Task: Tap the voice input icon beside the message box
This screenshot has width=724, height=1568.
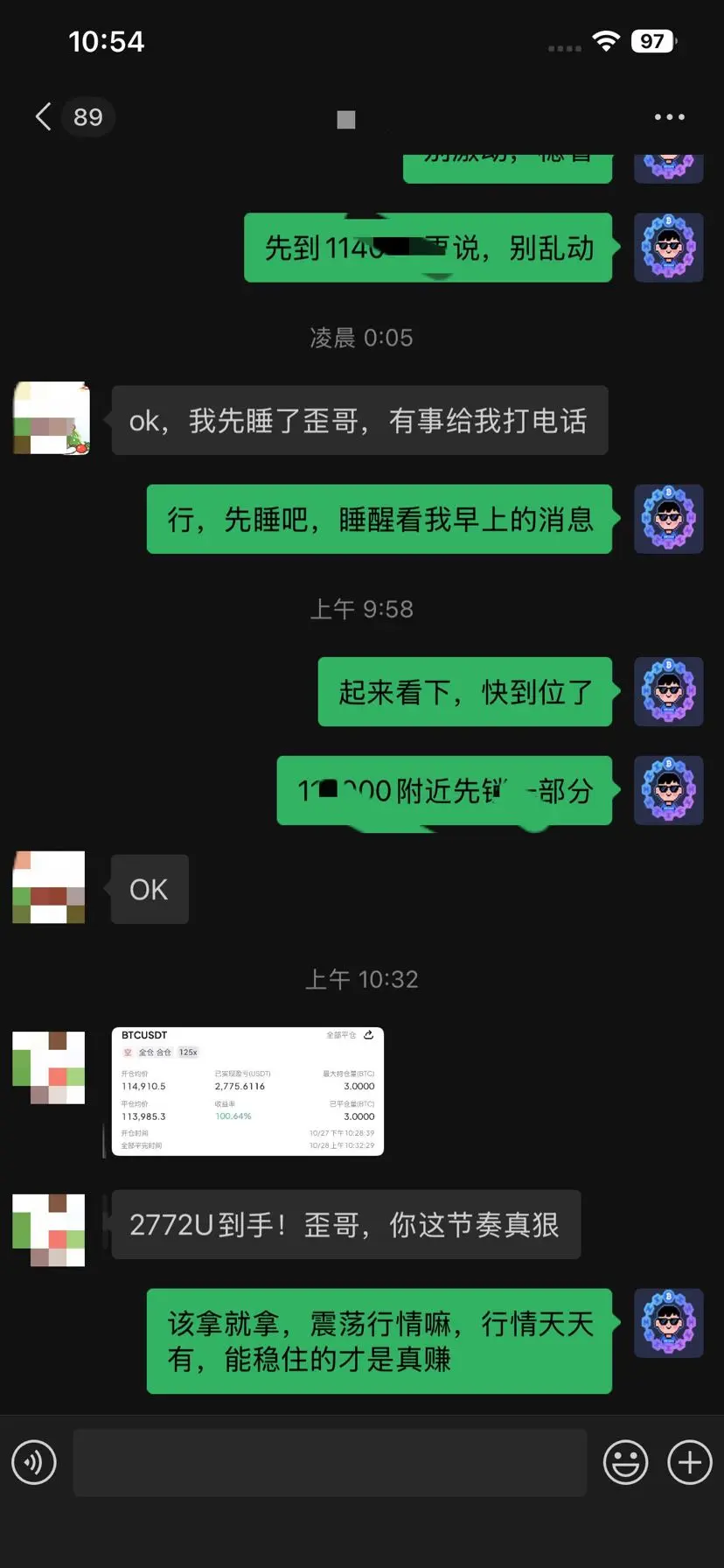Action: [x=33, y=1462]
